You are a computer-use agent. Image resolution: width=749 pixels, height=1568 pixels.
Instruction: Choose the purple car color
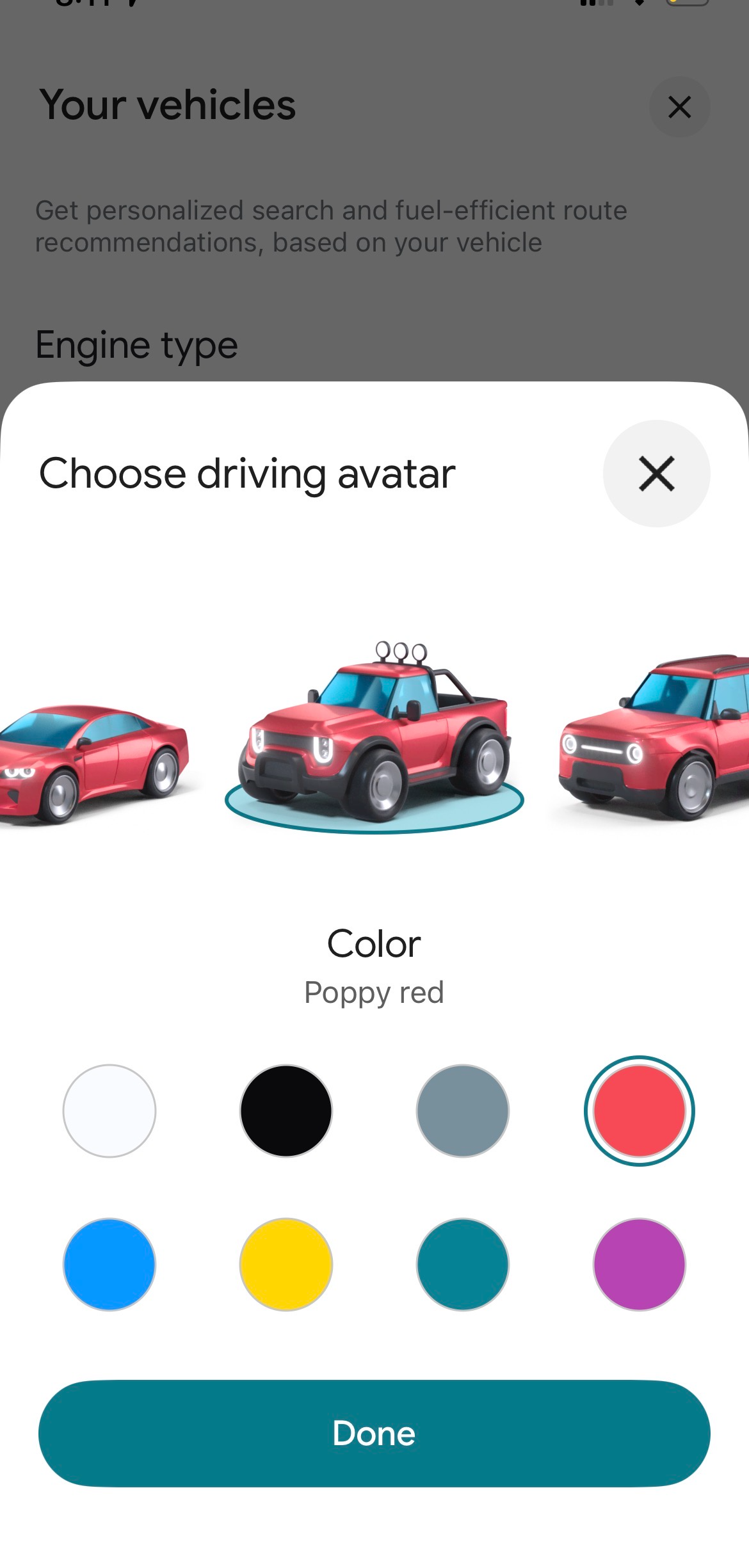[x=639, y=1264]
